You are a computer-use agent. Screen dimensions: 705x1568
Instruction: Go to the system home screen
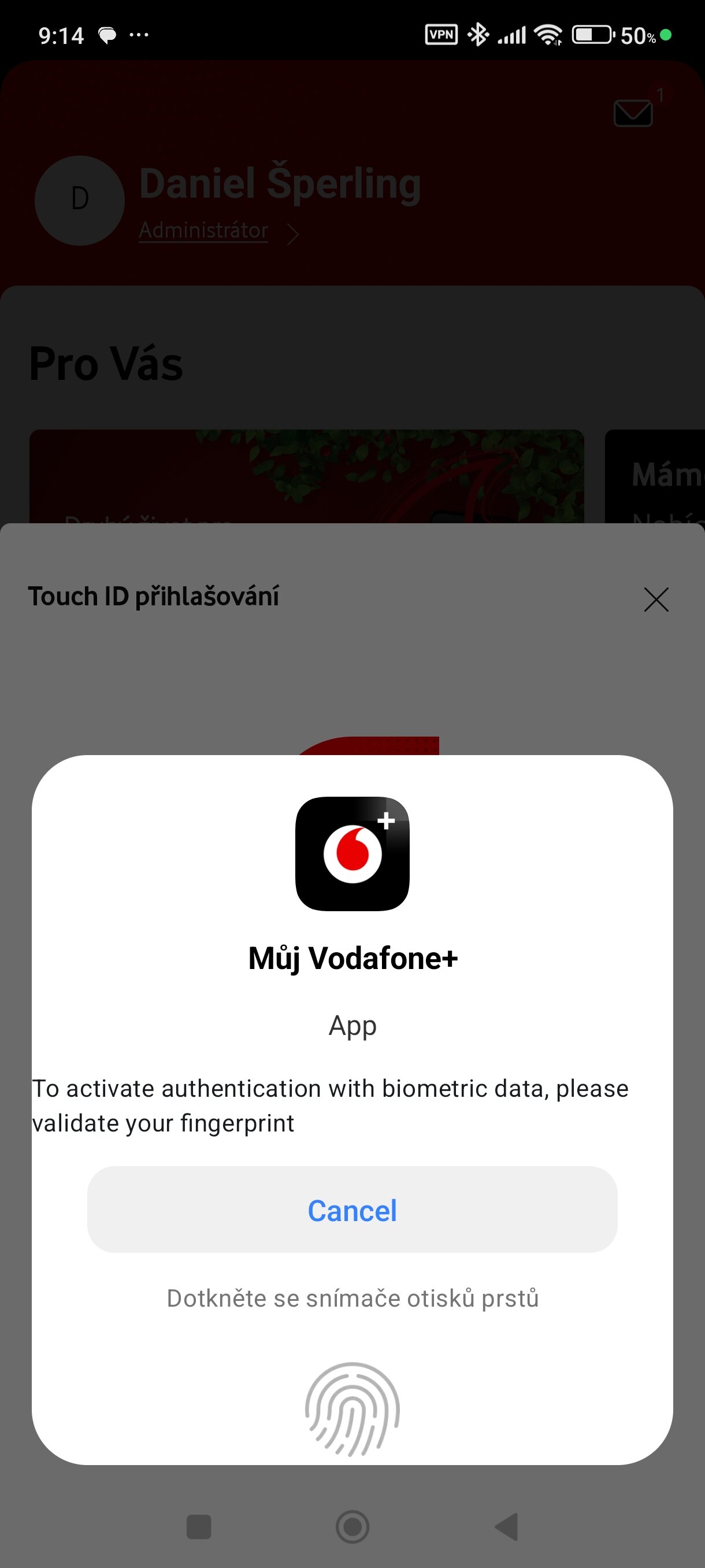(x=352, y=1526)
